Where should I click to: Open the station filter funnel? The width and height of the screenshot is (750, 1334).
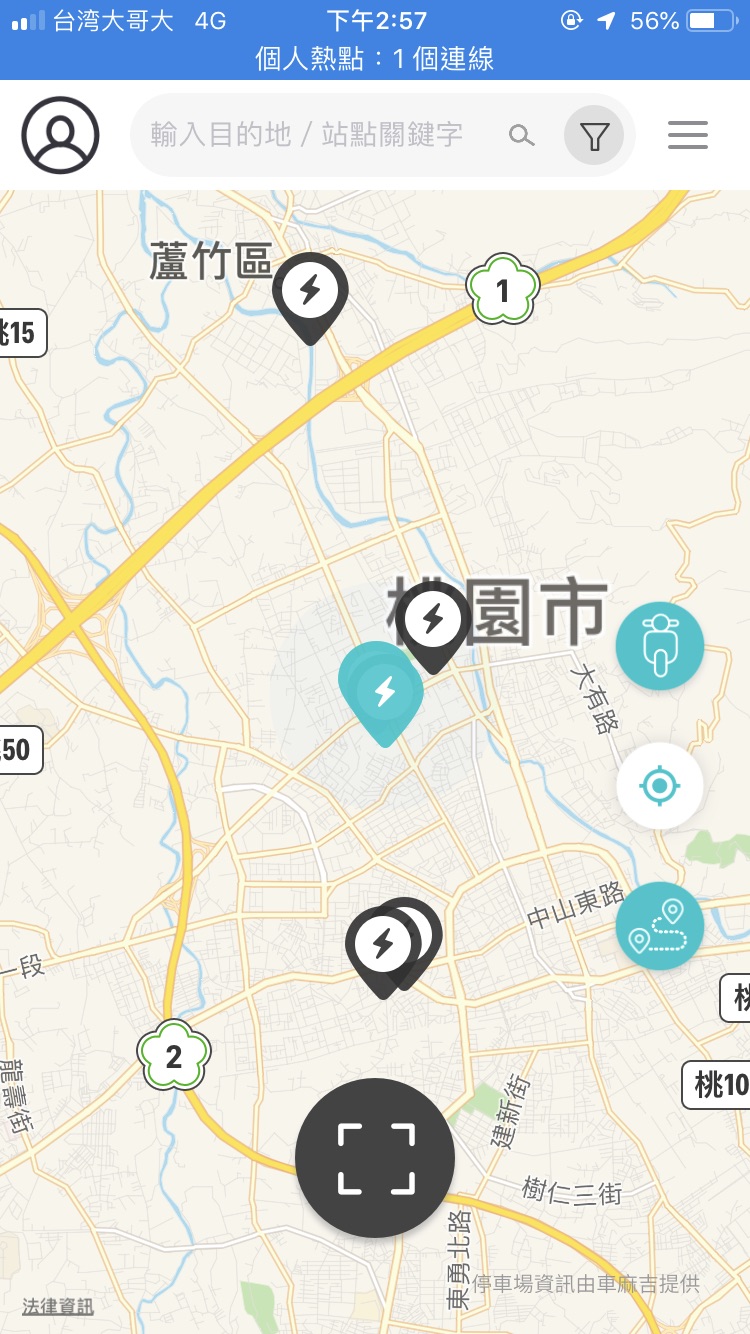point(594,135)
